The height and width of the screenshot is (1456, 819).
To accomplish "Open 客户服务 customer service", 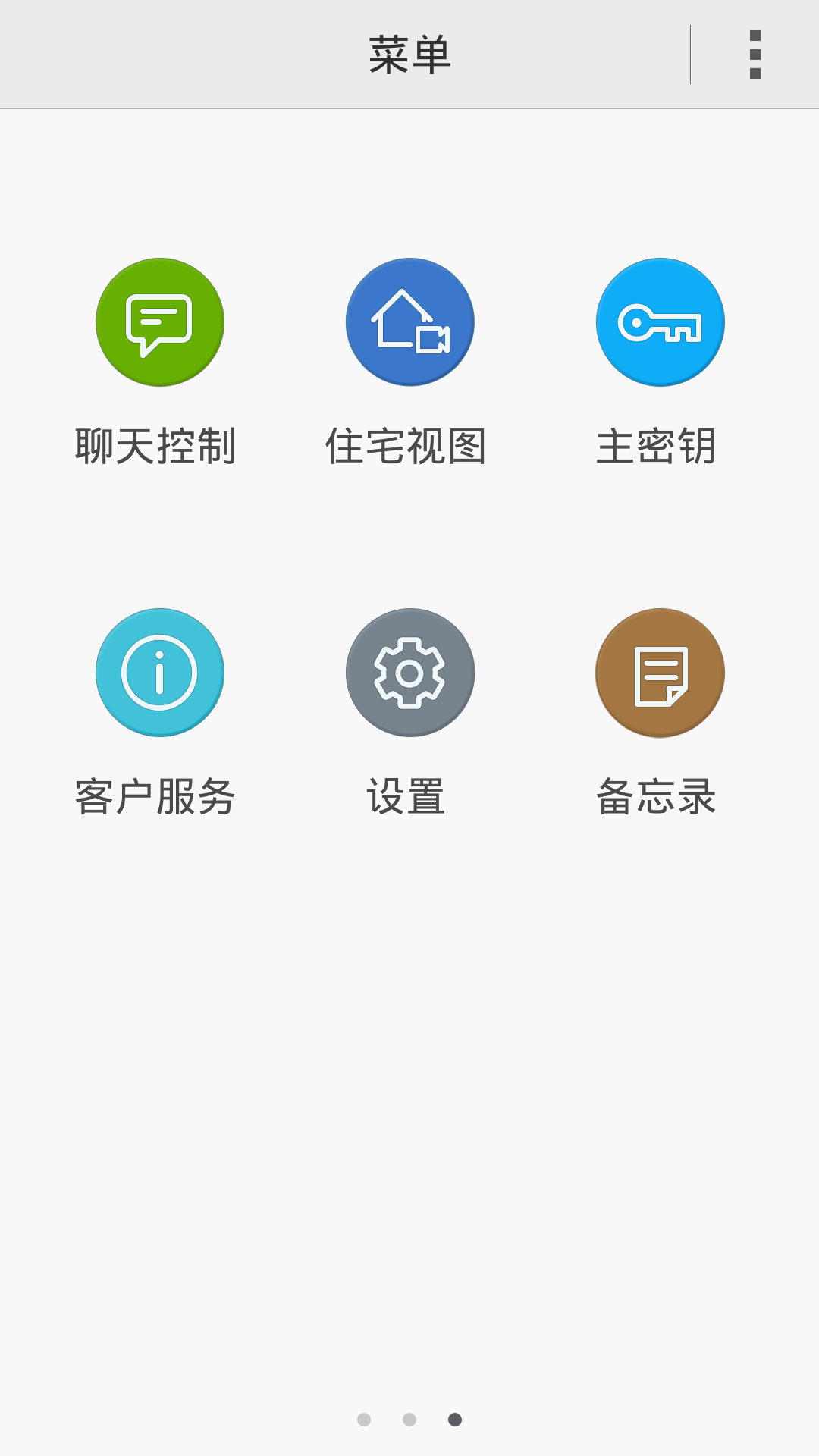I will point(159,673).
